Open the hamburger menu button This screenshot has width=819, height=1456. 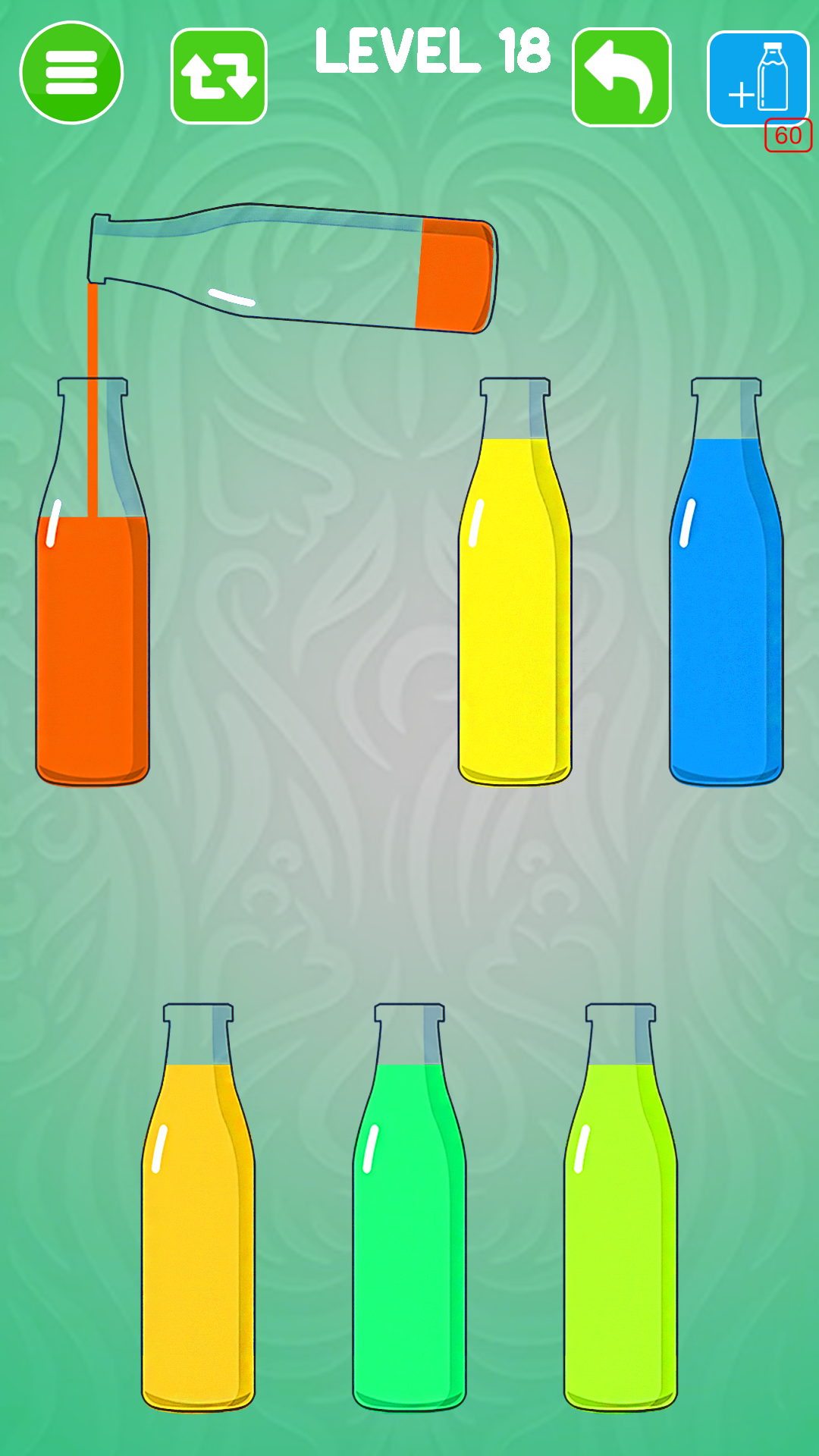pos(71,74)
